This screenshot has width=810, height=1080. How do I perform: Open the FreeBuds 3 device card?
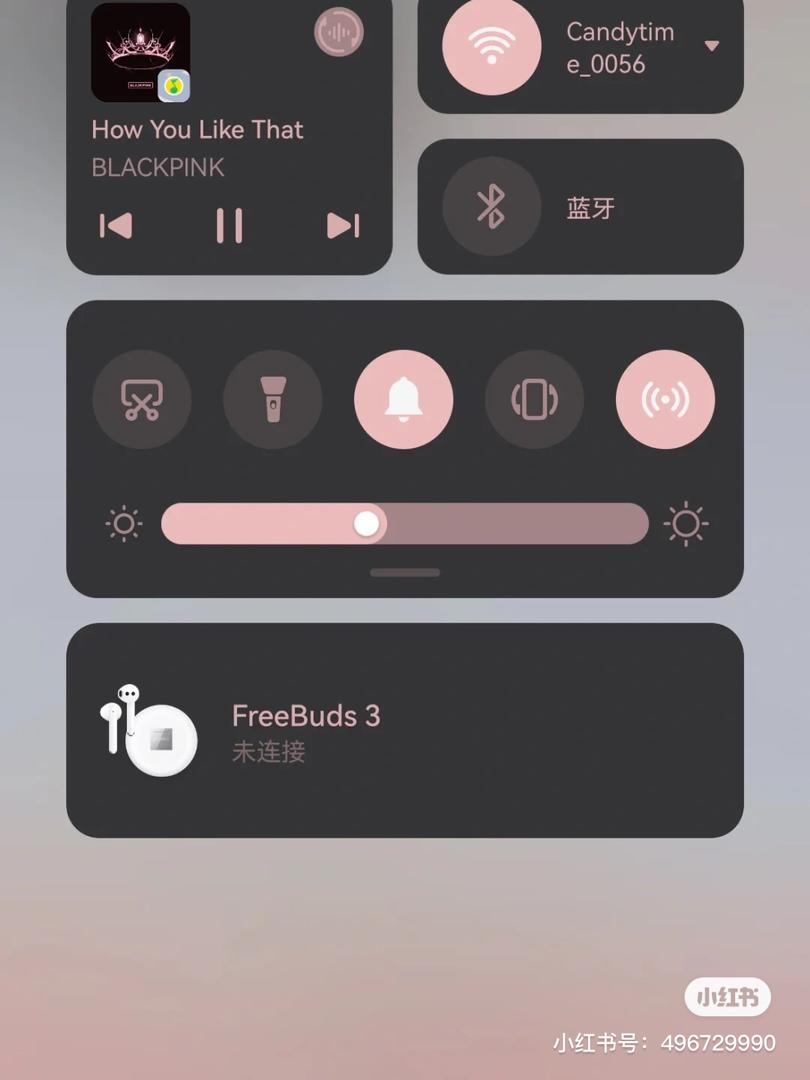pos(405,730)
